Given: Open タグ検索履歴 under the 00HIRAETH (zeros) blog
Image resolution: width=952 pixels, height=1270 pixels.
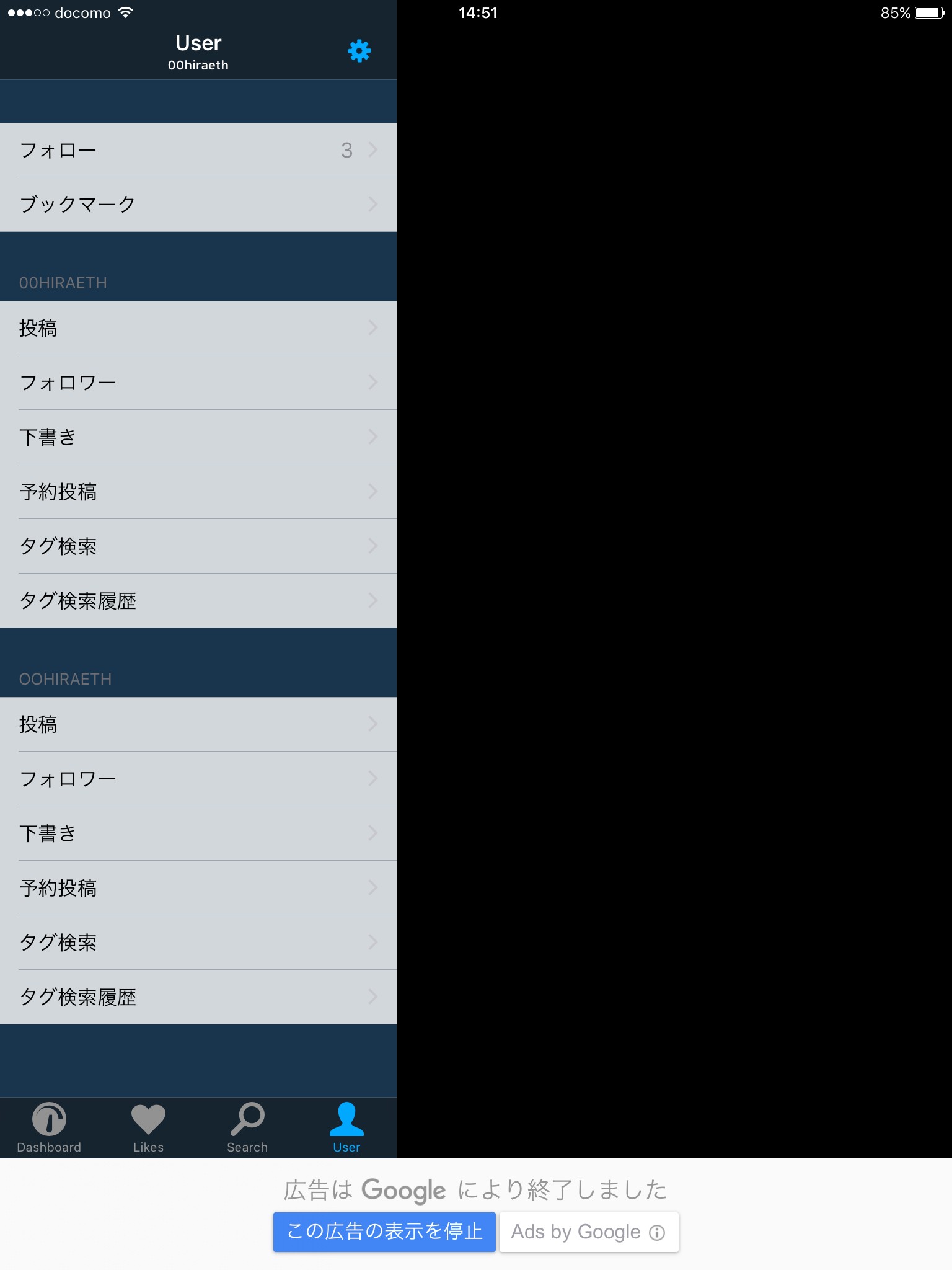Looking at the screenshot, I should pos(198,601).
